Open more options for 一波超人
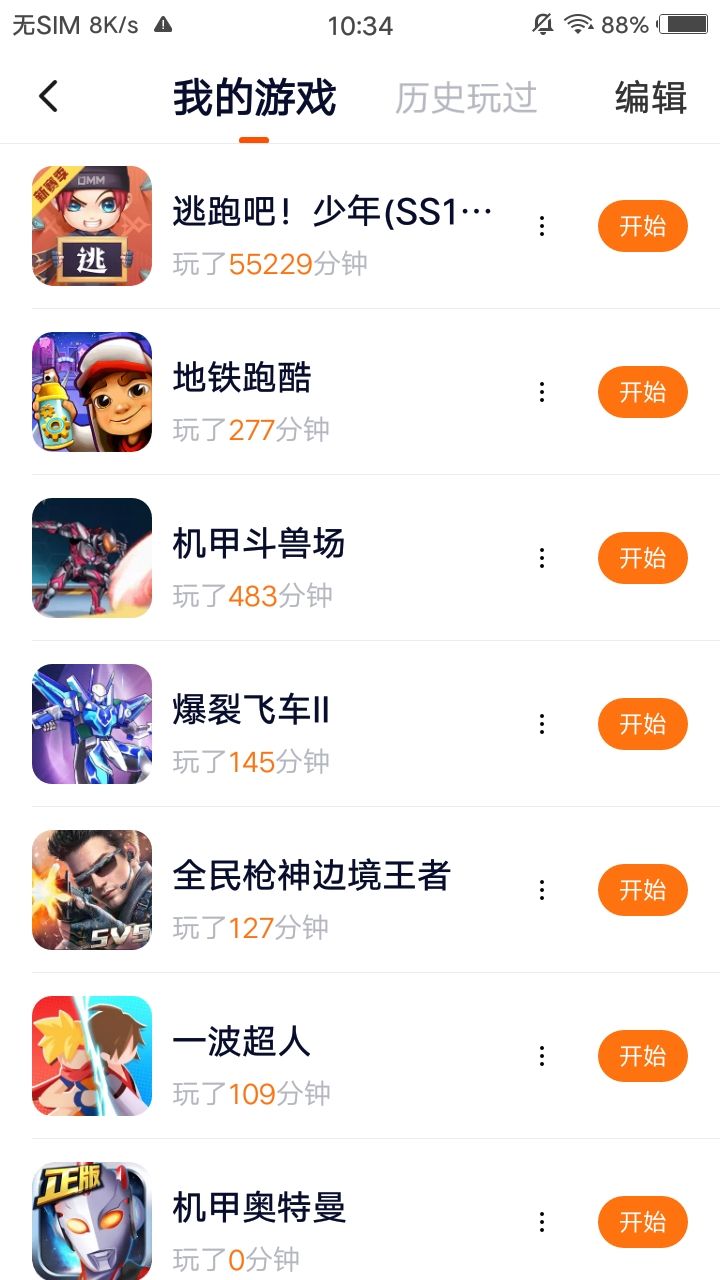The image size is (720, 1280). click(x=542, y=1056)
